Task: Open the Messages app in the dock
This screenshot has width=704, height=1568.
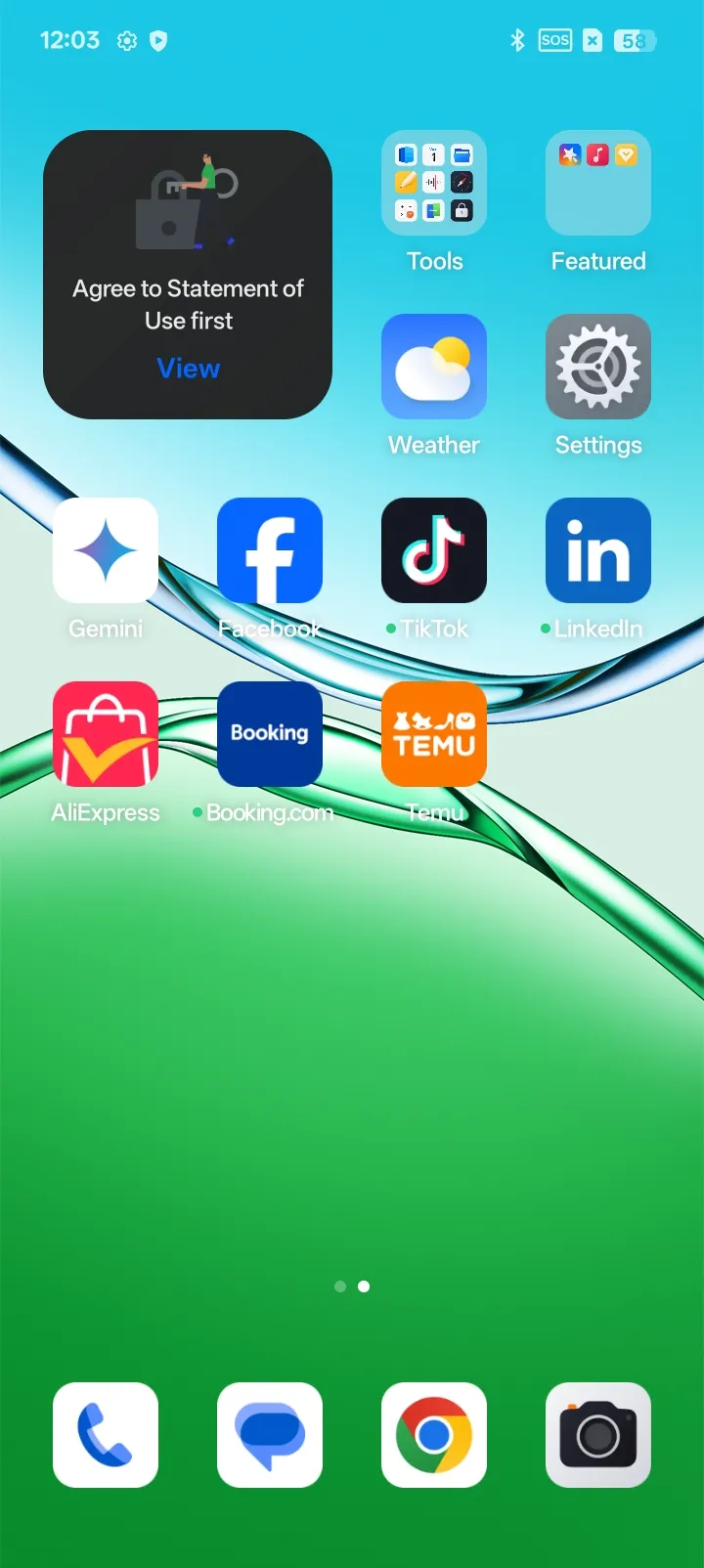Action: pos(270,1435)
